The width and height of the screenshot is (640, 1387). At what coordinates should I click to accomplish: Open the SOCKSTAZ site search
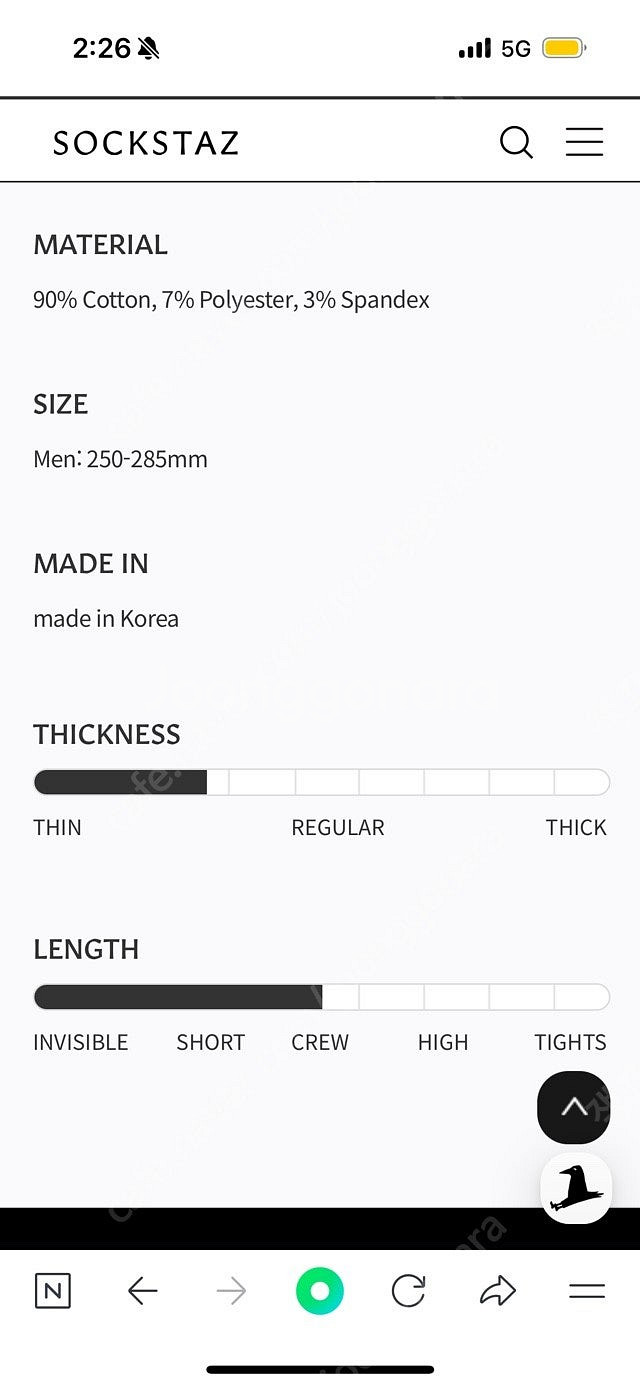(516, 142)
